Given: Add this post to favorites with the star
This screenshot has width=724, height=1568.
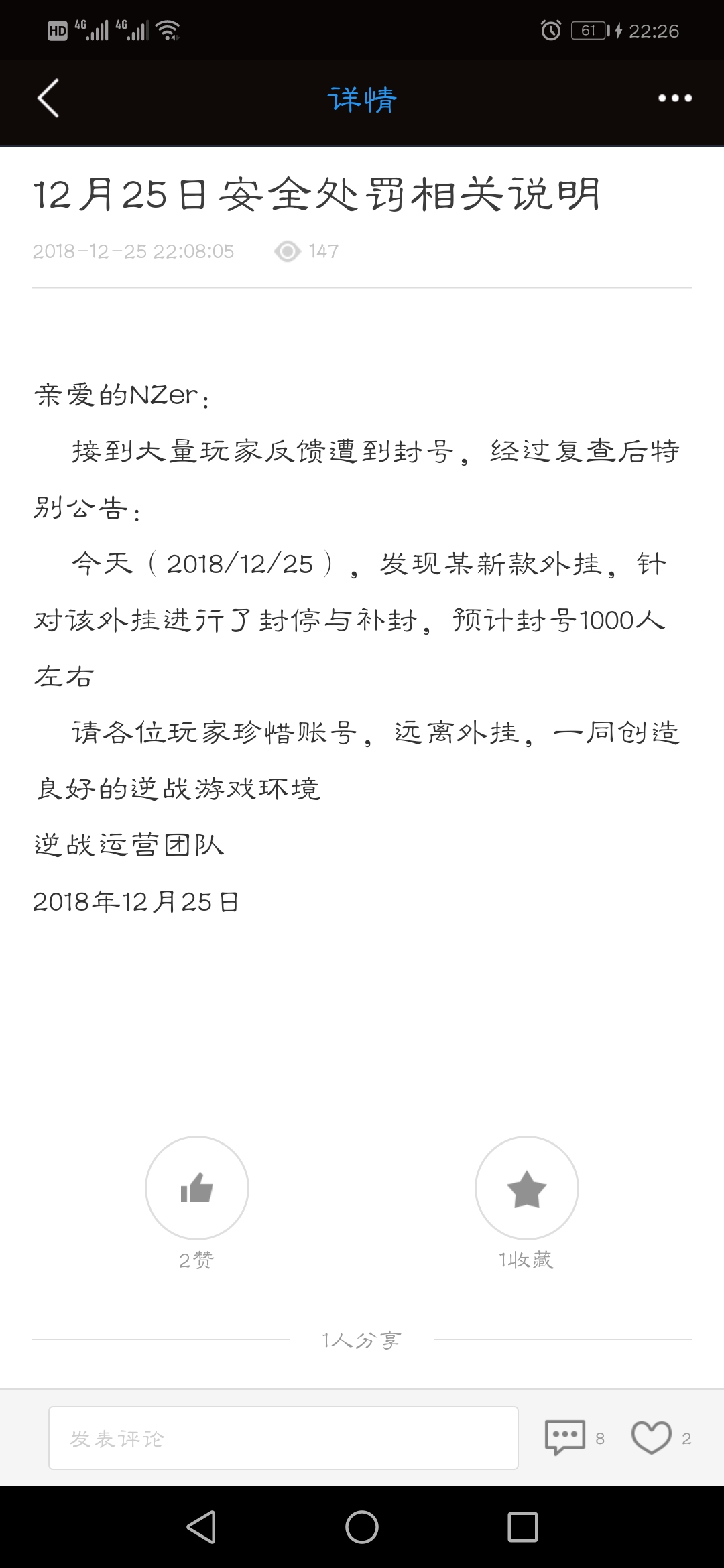Looking at the screenshot, I should point(527,1187).
